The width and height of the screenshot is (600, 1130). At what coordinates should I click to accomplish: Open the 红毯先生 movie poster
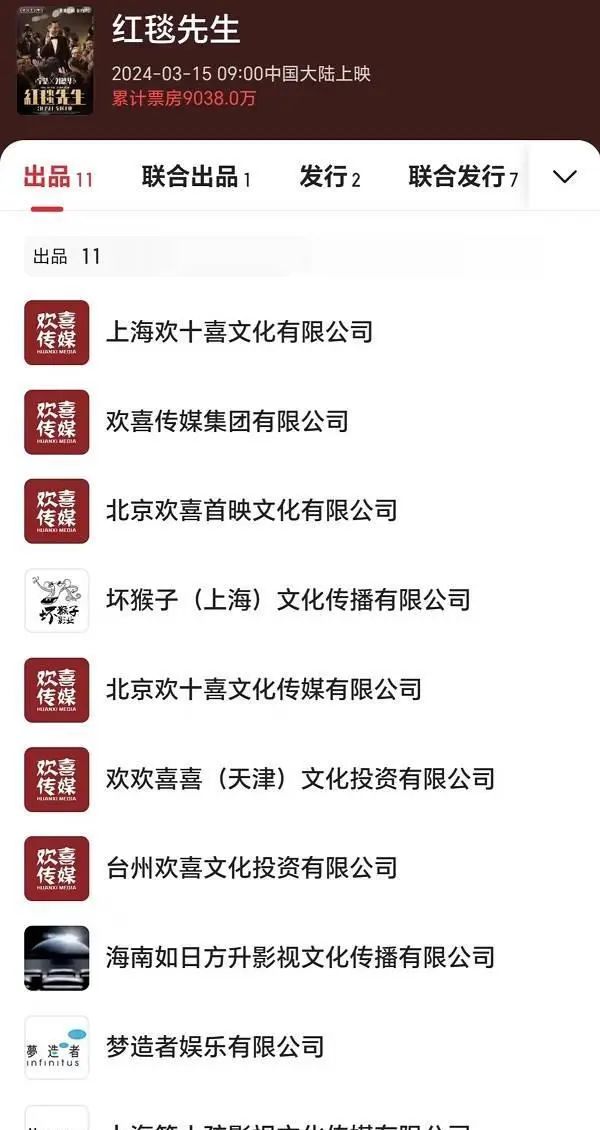(x=55, y=61)
